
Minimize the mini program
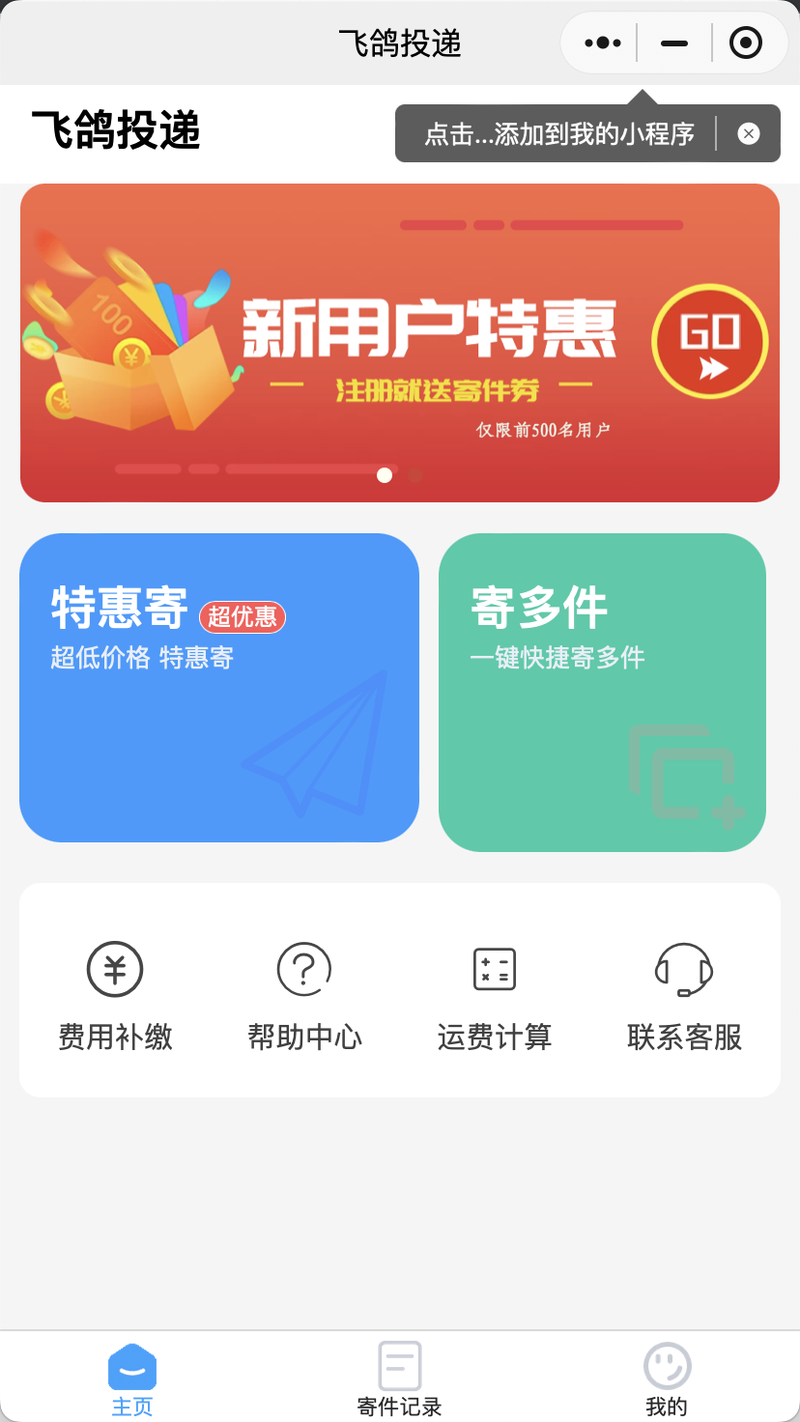[x=675, y=43]
